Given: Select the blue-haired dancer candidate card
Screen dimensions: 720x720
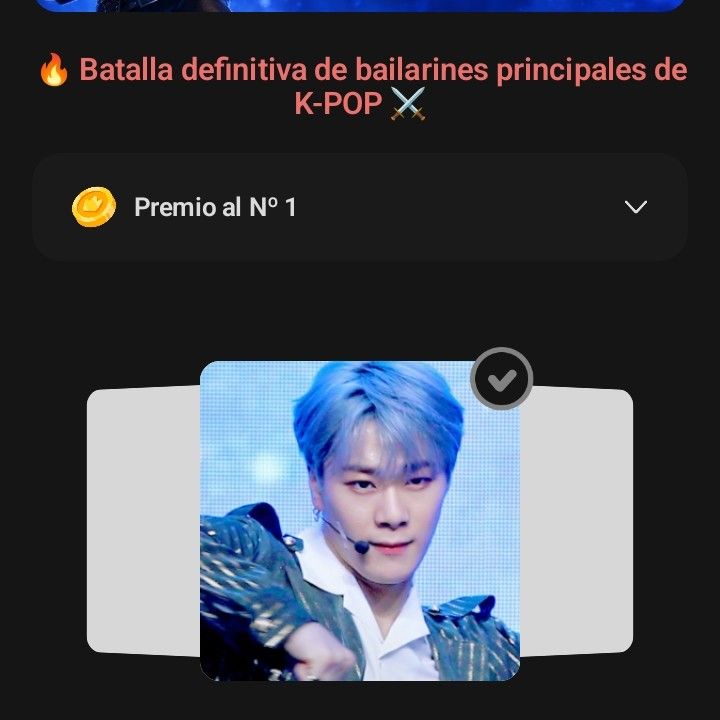Looking at the screenshot, I should coord(360,520).
